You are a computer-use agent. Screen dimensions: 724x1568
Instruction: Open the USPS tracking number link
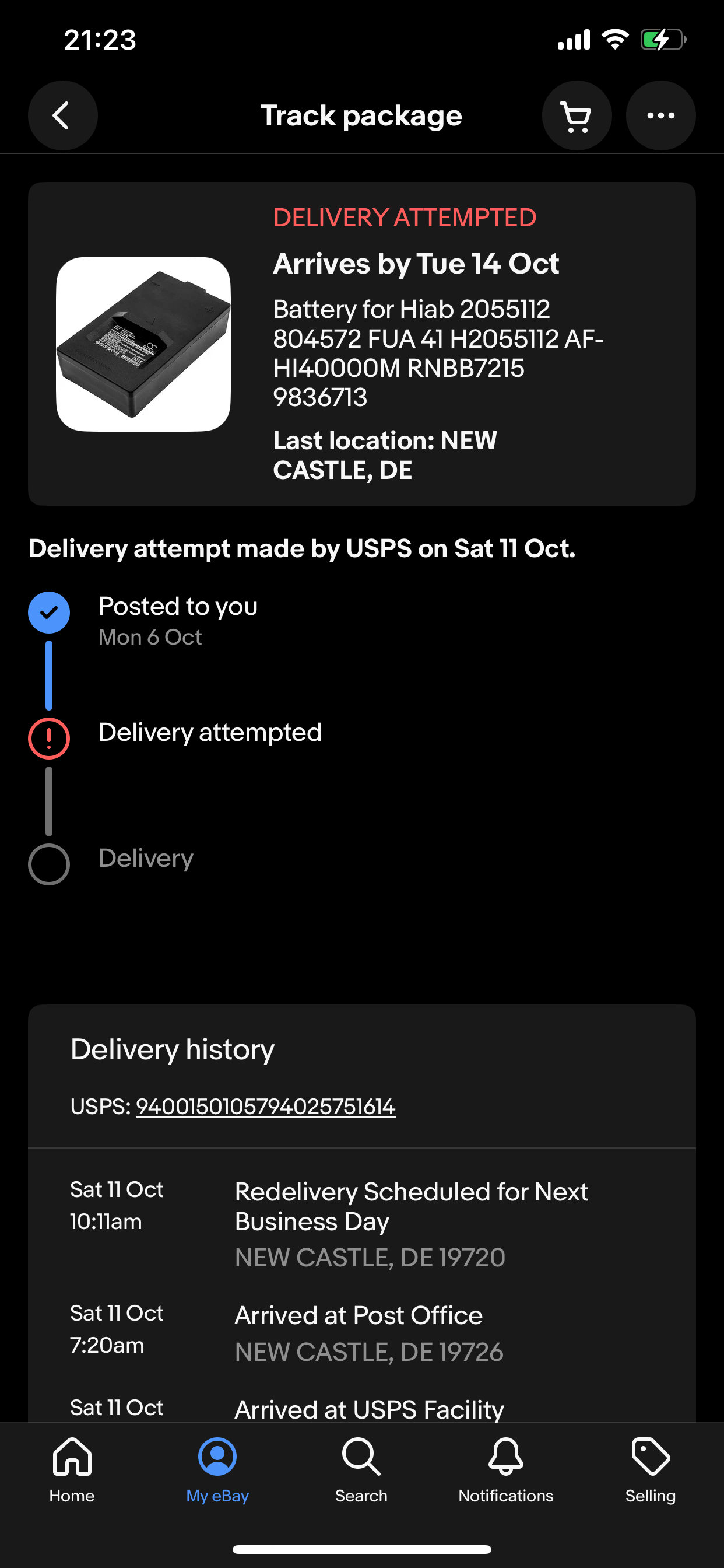265,1107
